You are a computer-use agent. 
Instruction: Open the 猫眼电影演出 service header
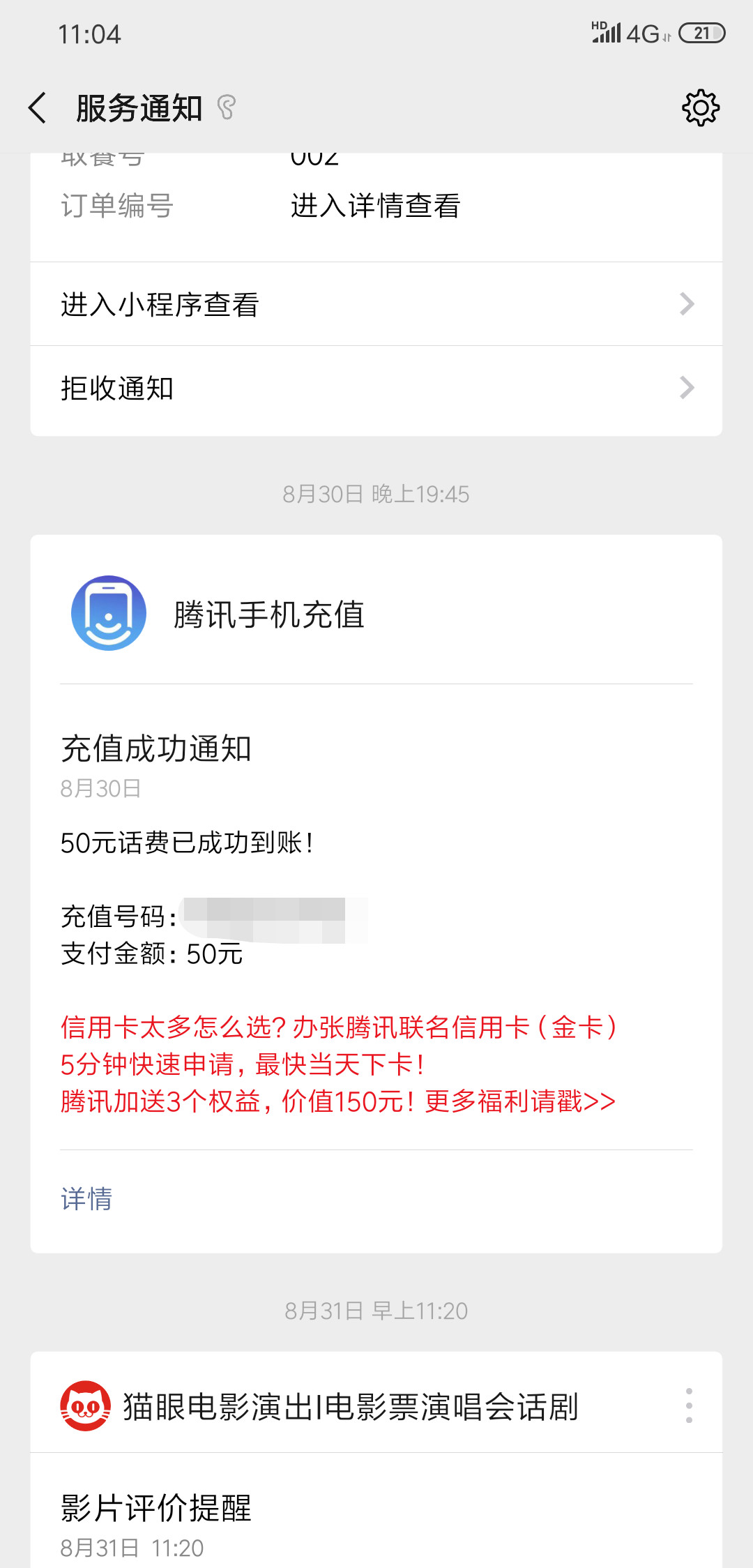click(x=349, y=1405)
